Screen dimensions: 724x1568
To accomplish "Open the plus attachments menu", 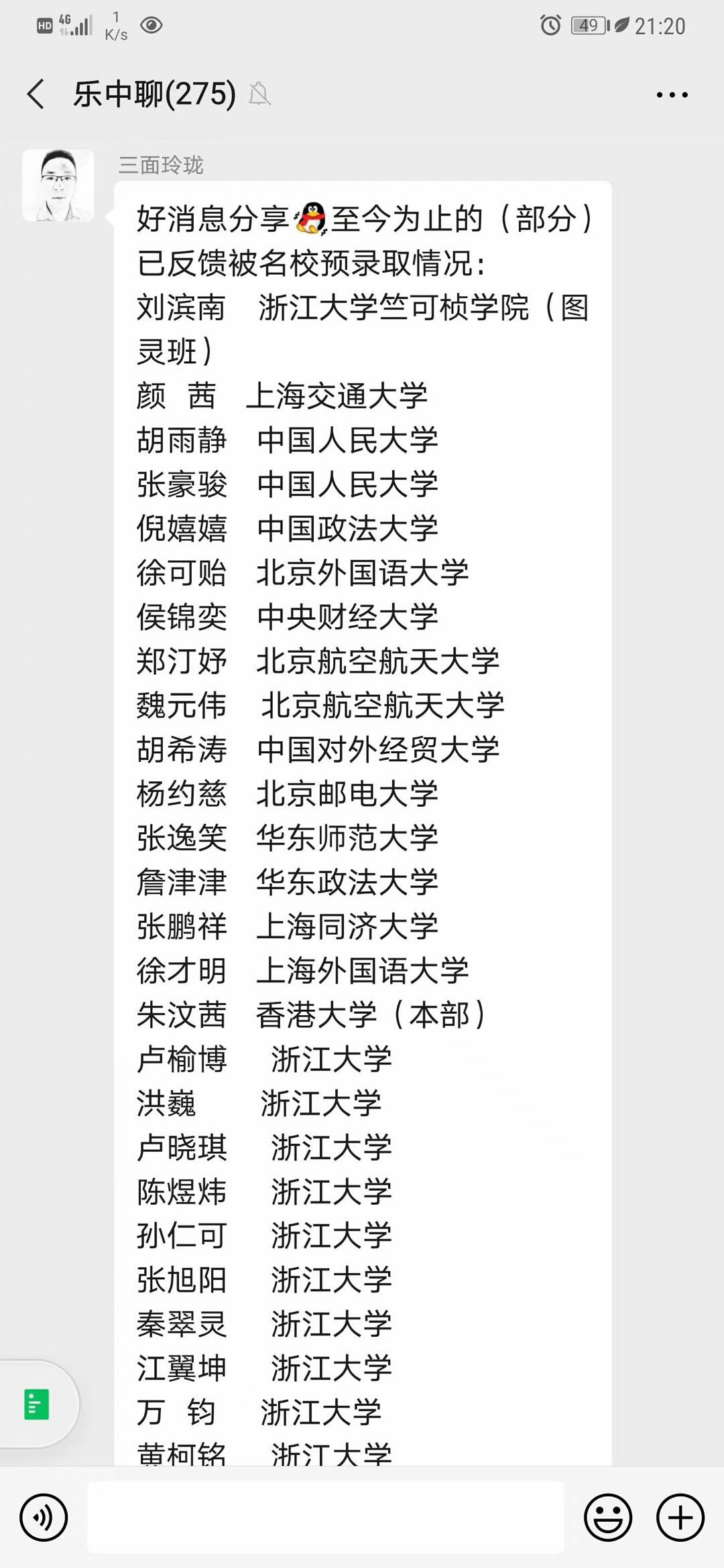I will tap(680, 1517).
